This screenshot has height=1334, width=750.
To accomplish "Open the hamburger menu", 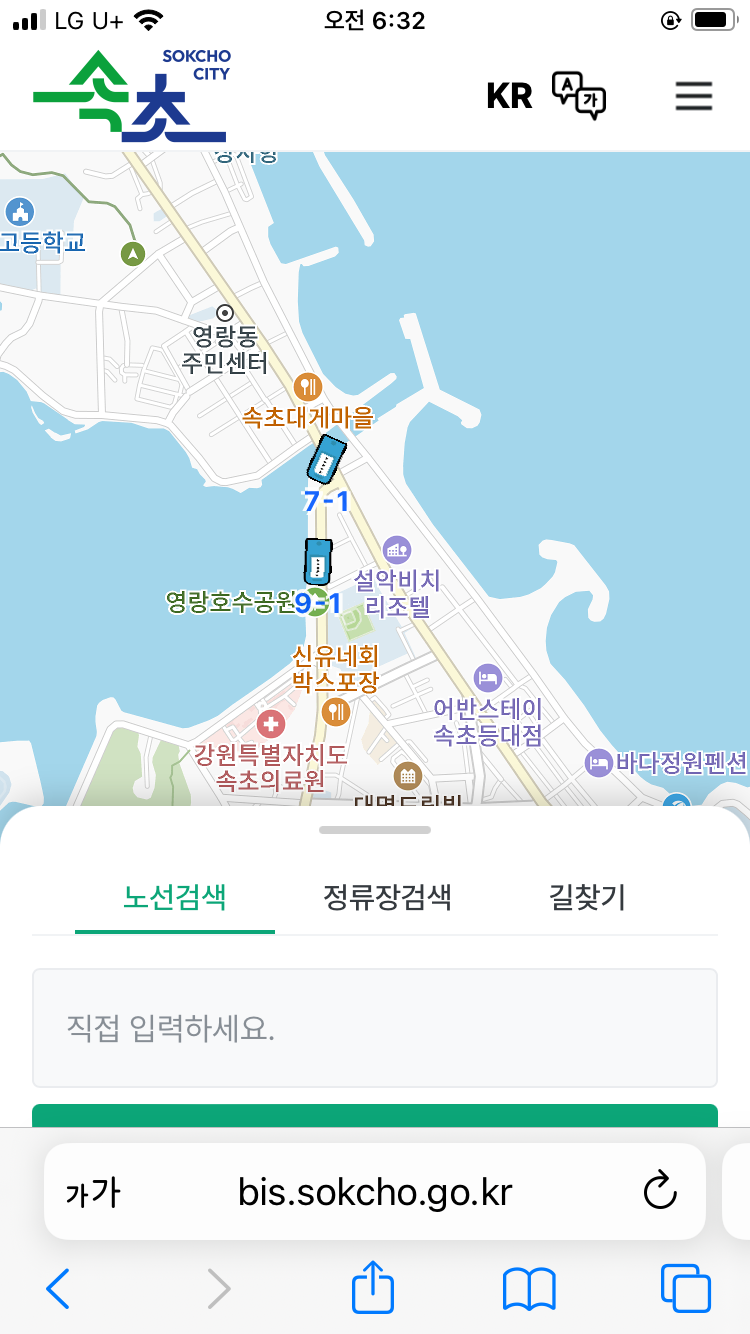I will click(693, 95).
